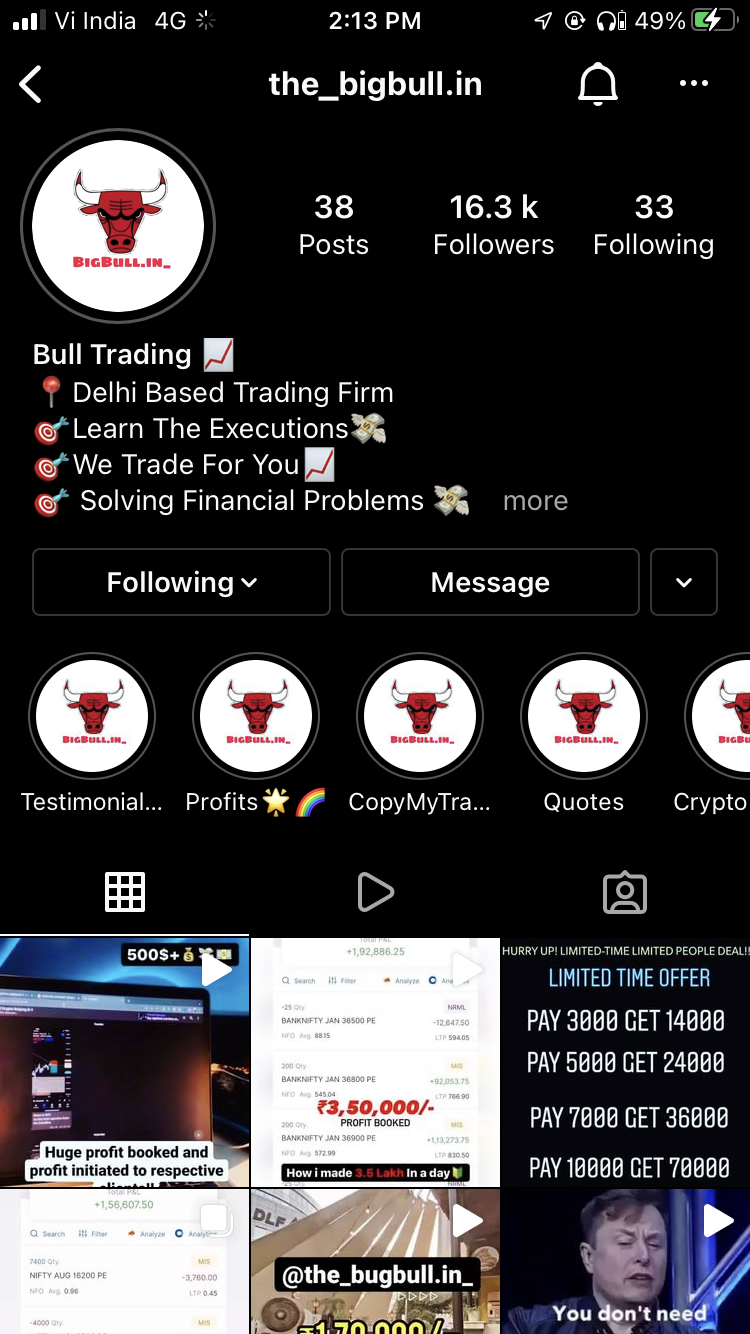
Task: Open the 16.3k Followers list
Action: [x=493, y=225]
